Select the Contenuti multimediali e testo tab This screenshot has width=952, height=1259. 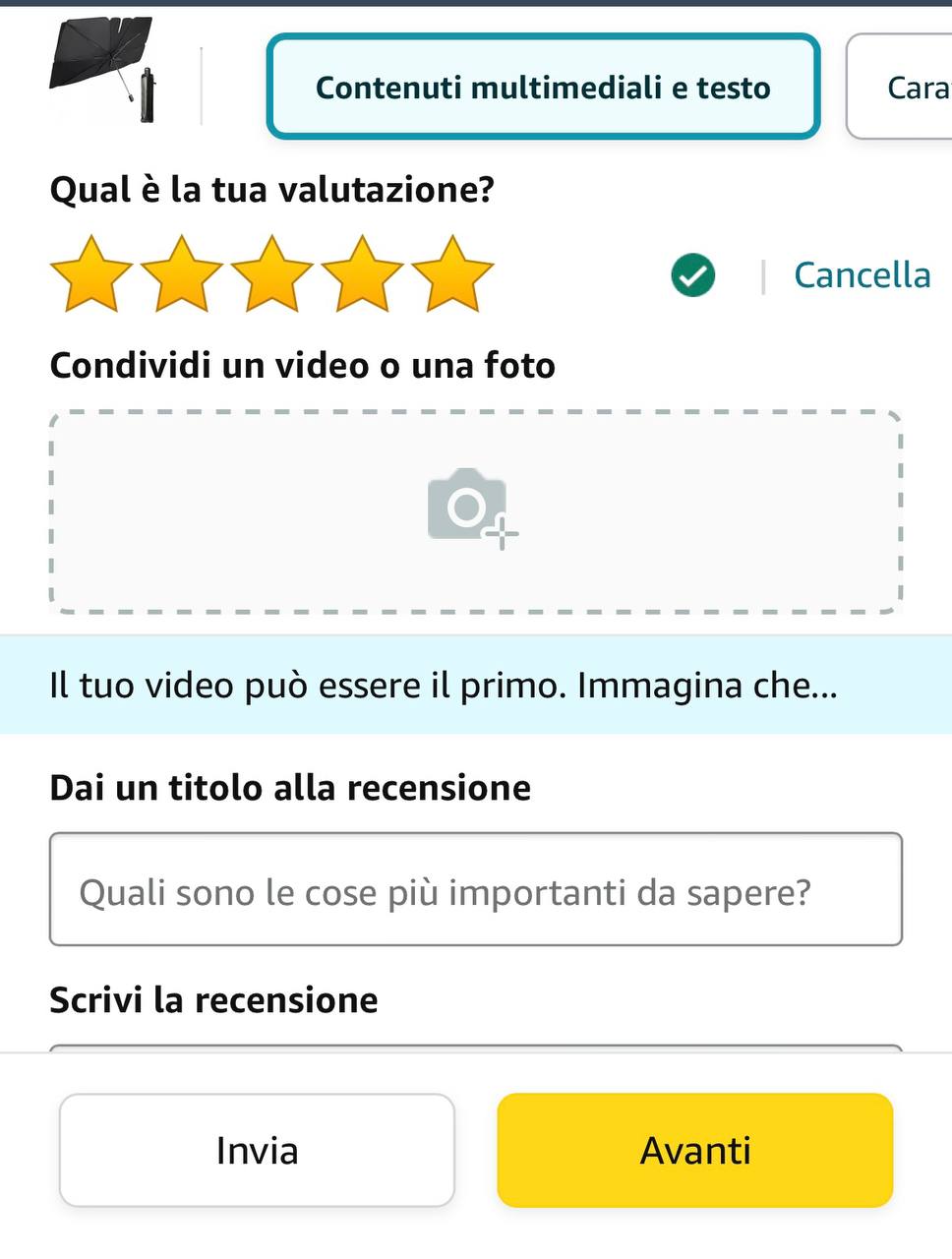tap(543, 88)
